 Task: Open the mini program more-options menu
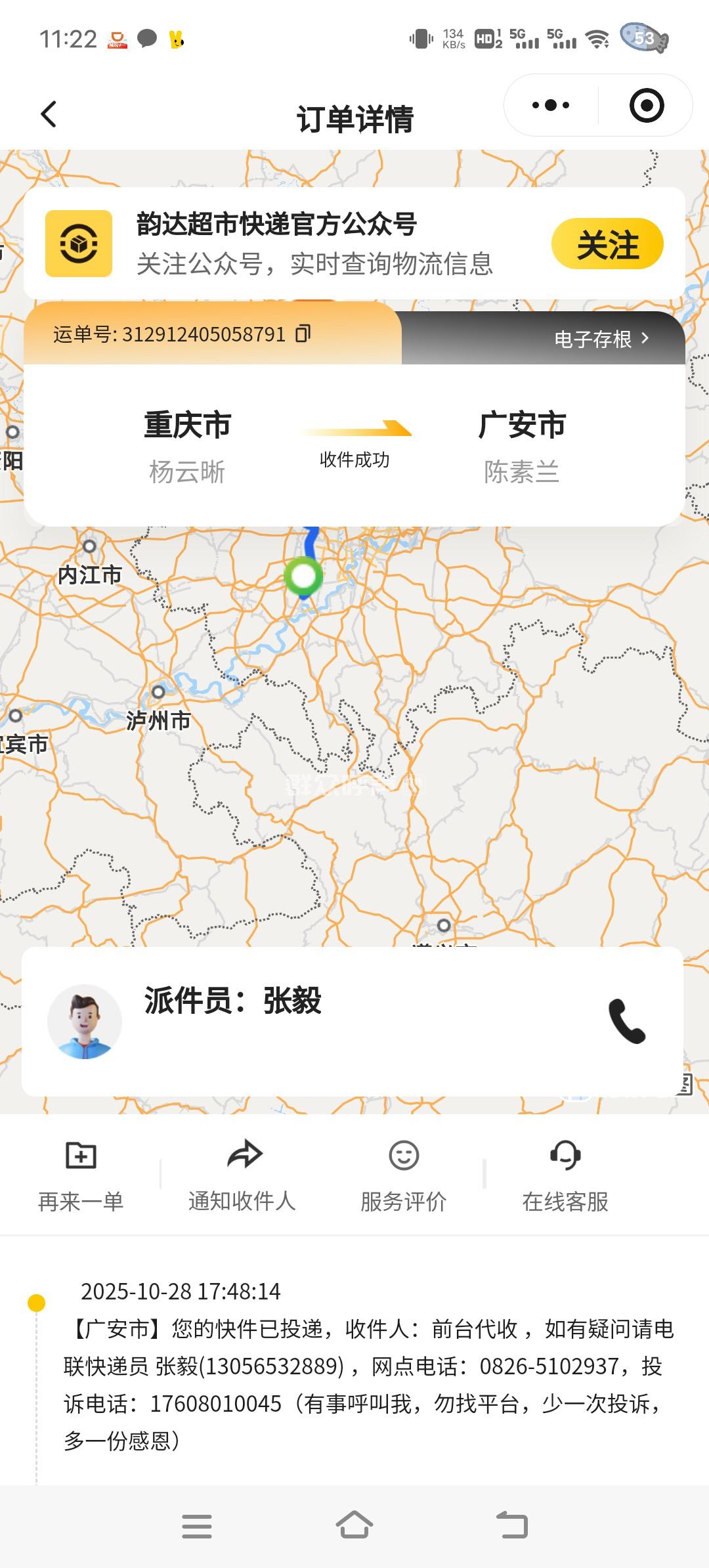(x=550, y=106)
